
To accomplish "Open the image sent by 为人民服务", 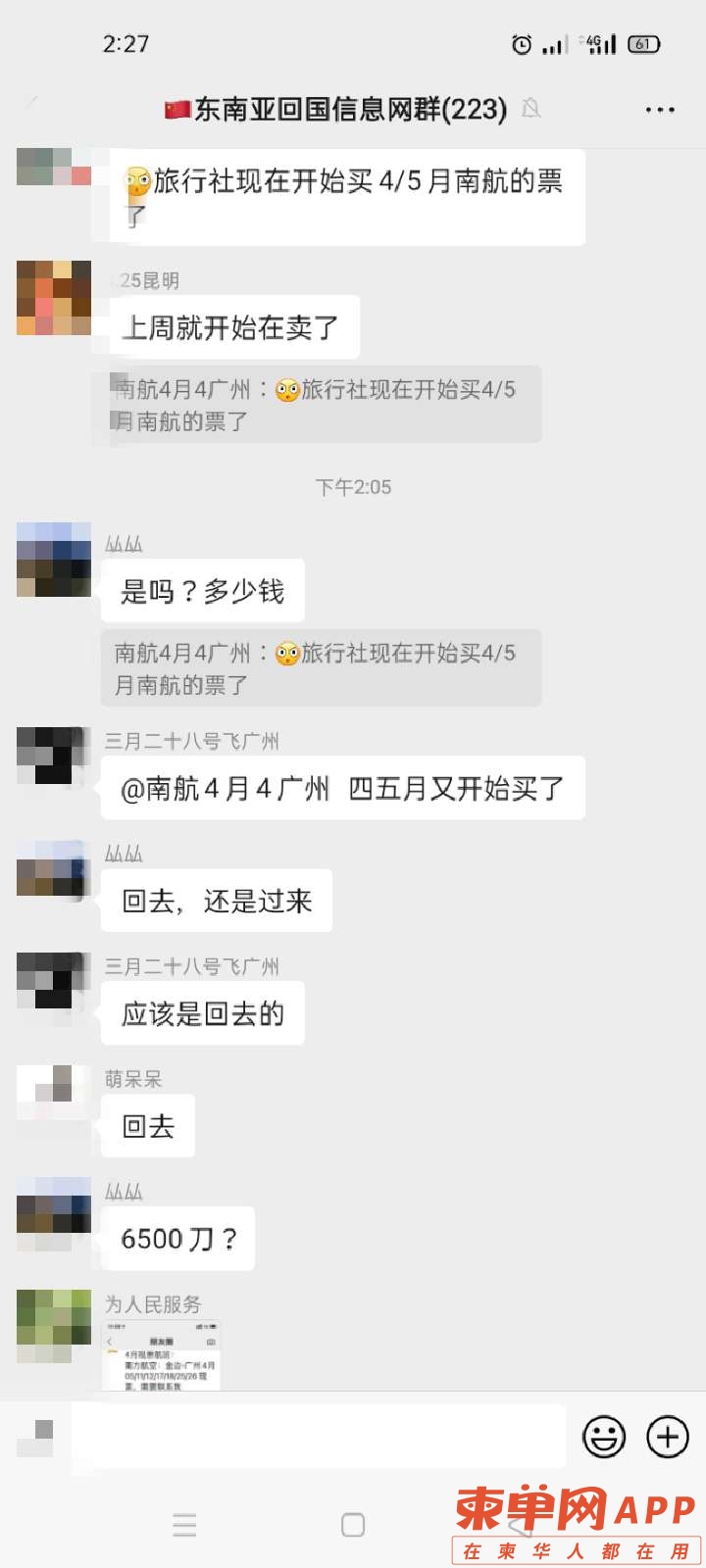I will click(x=163, y=1357).
